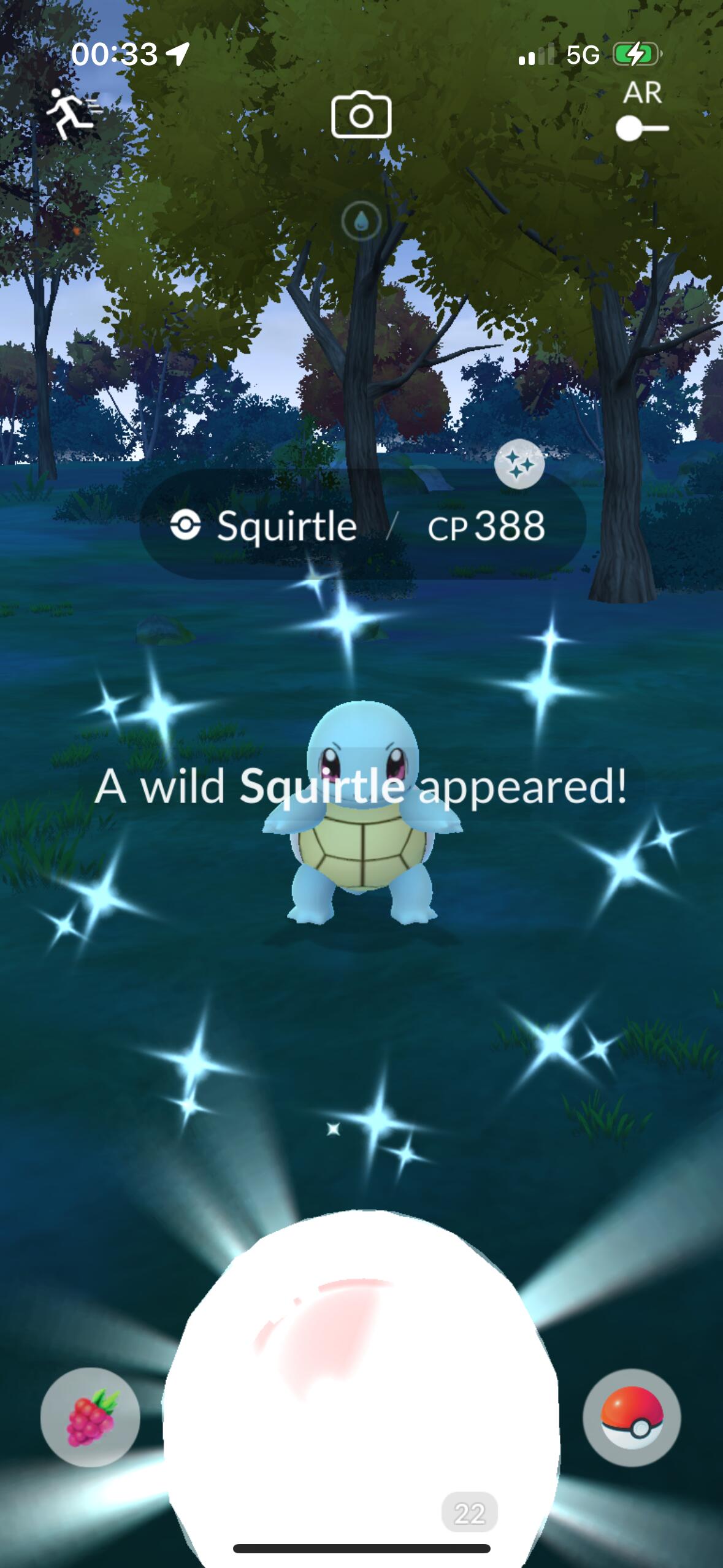The height and width of the screenshot is (1568, 723).
Task: Open the camera to photograph Squirtle
Action: coord(361,115)
